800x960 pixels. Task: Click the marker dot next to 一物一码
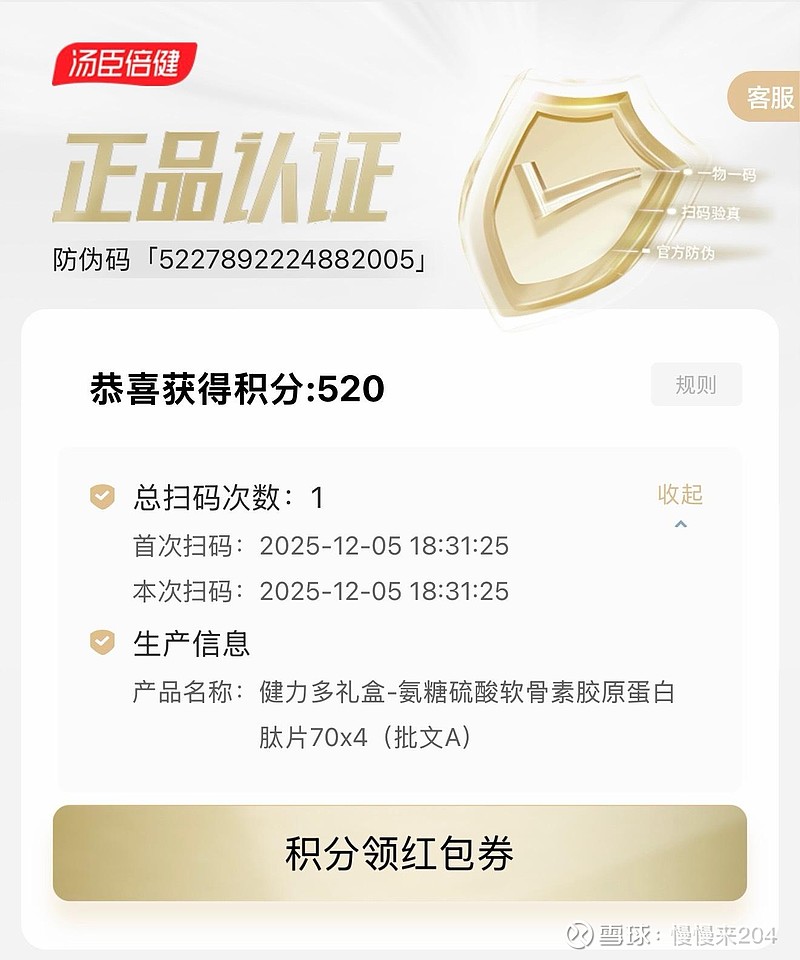pyautogui.click(x=686, y=172)
